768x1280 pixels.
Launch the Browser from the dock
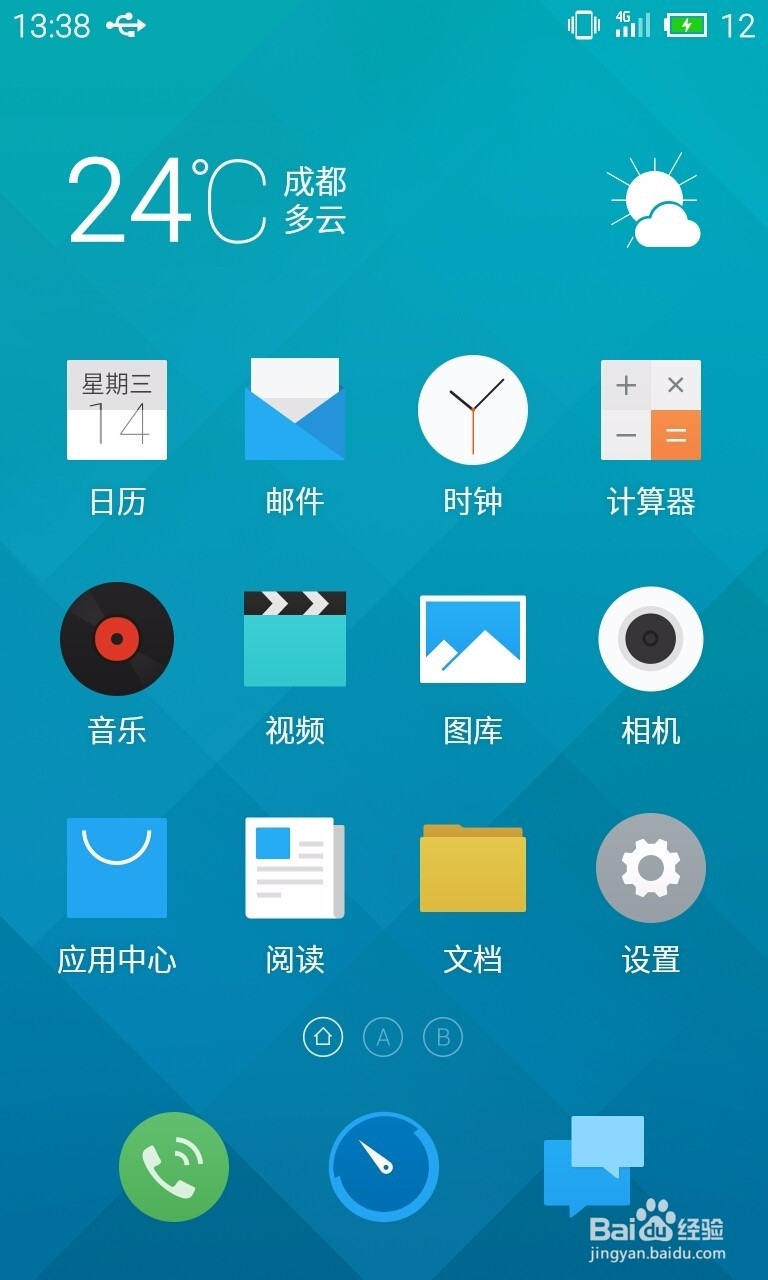[x=383, y=1167]
